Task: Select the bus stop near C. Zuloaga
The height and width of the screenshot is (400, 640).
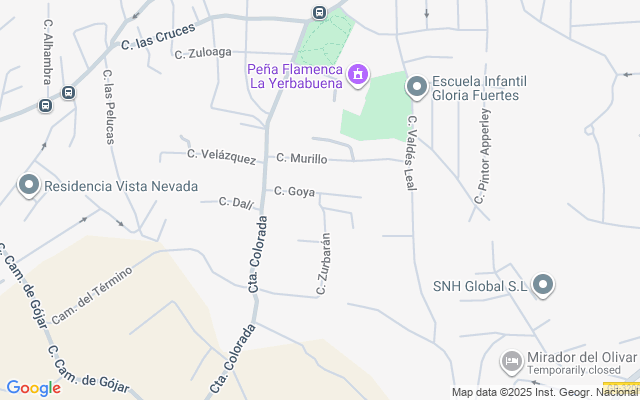Action: [x=318, y=13]
